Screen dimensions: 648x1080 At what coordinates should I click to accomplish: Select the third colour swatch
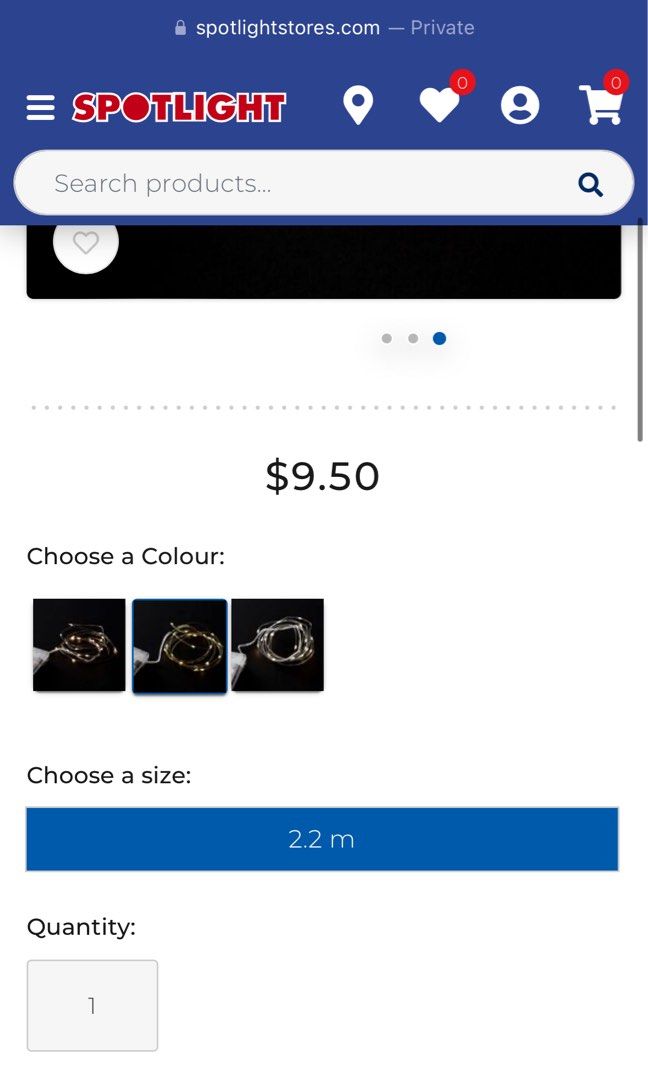pos(278,645)
